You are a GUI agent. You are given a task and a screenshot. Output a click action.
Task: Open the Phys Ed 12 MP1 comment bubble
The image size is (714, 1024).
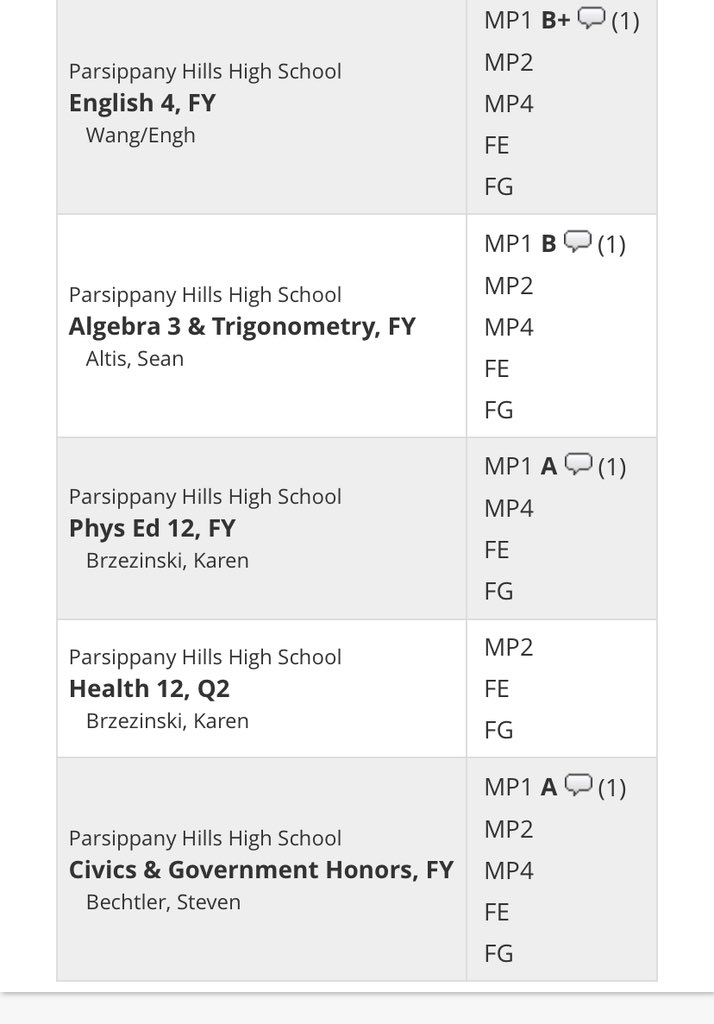click(578, 464)
